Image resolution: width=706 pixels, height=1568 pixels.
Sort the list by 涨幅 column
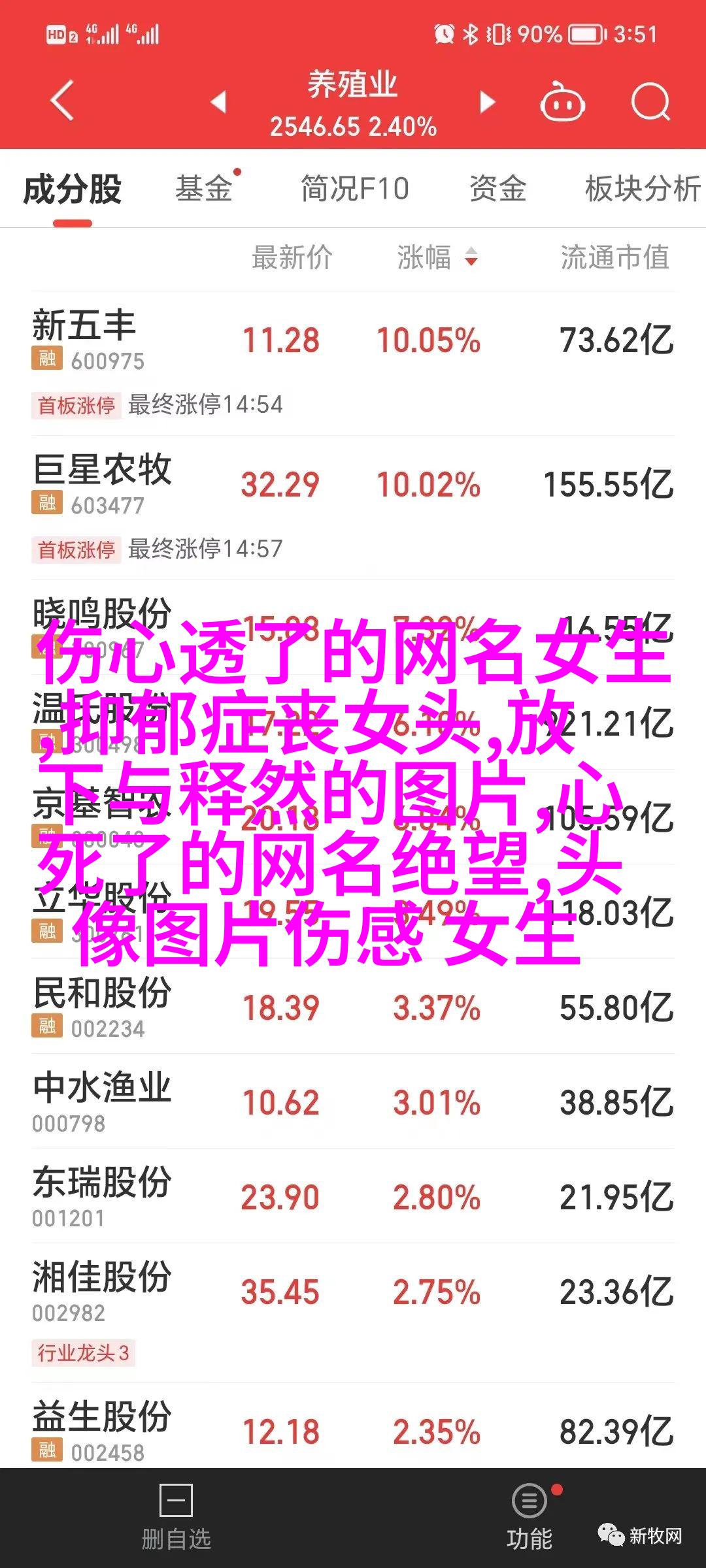(x=437, y=257)
